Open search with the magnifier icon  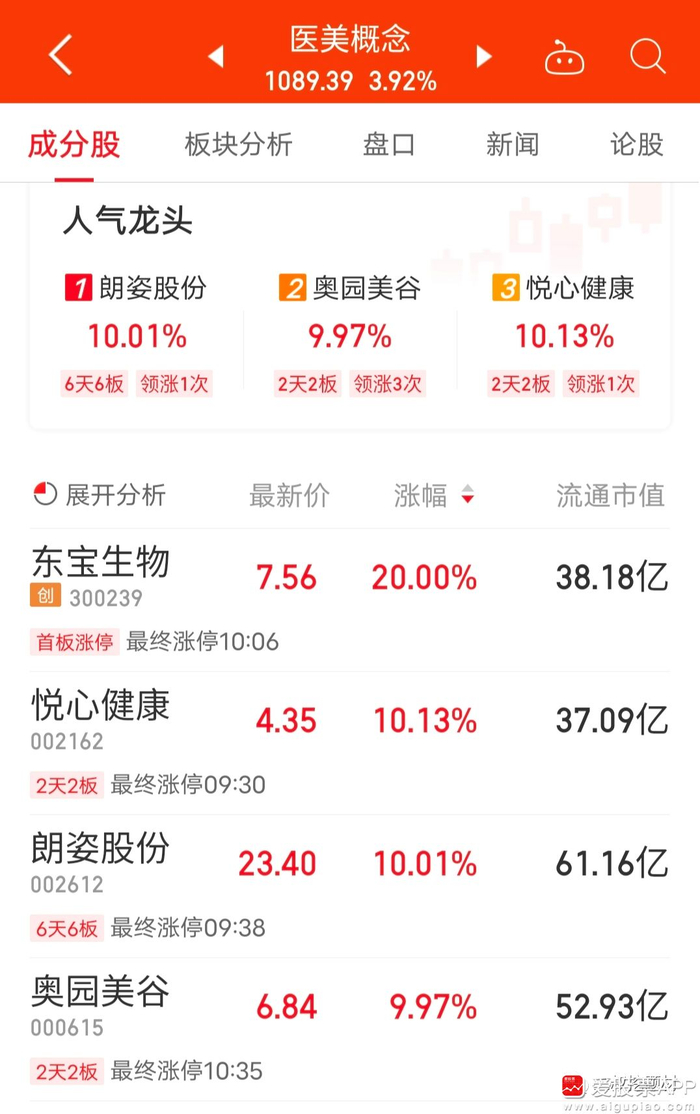point(647,57)
